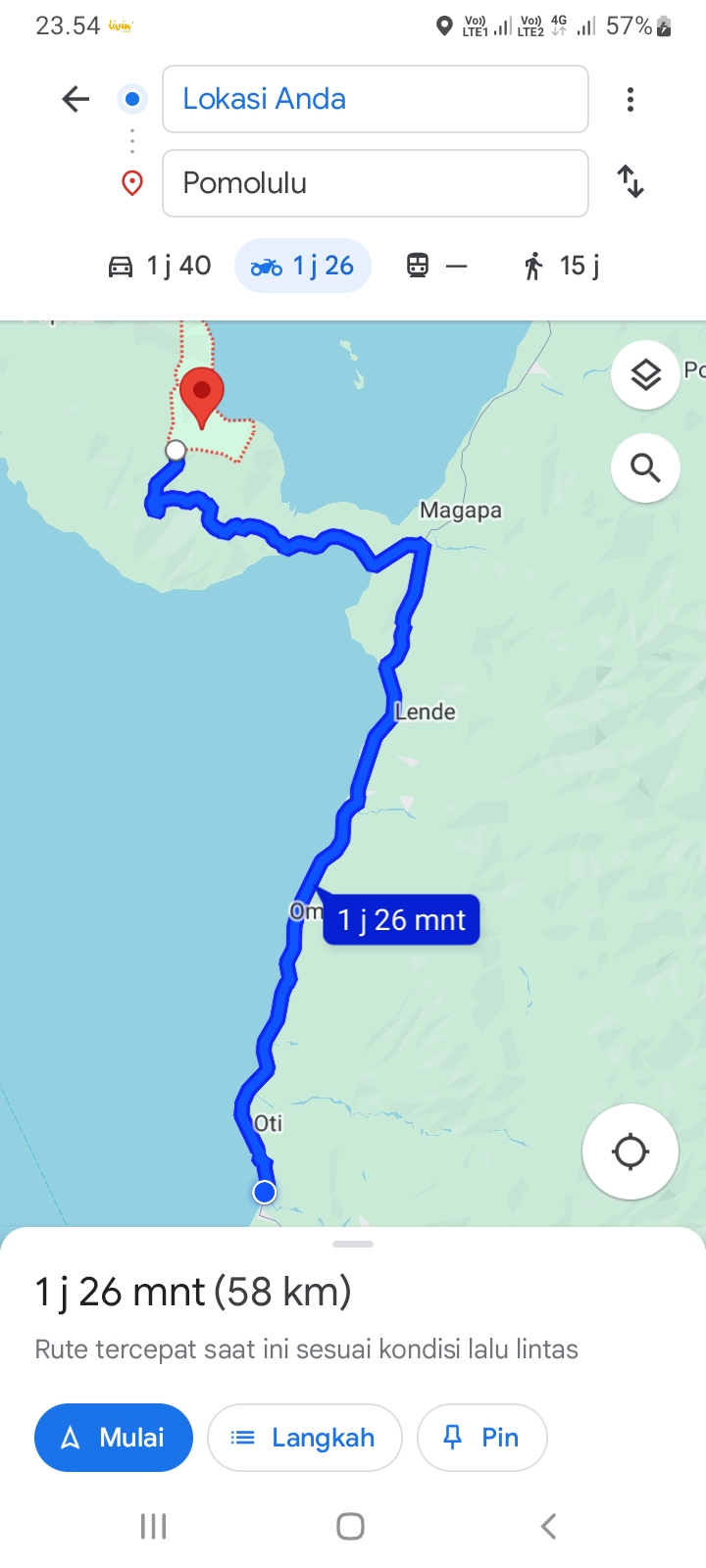Open the map layers button
Screen dimensions: 706x1568
645,374
